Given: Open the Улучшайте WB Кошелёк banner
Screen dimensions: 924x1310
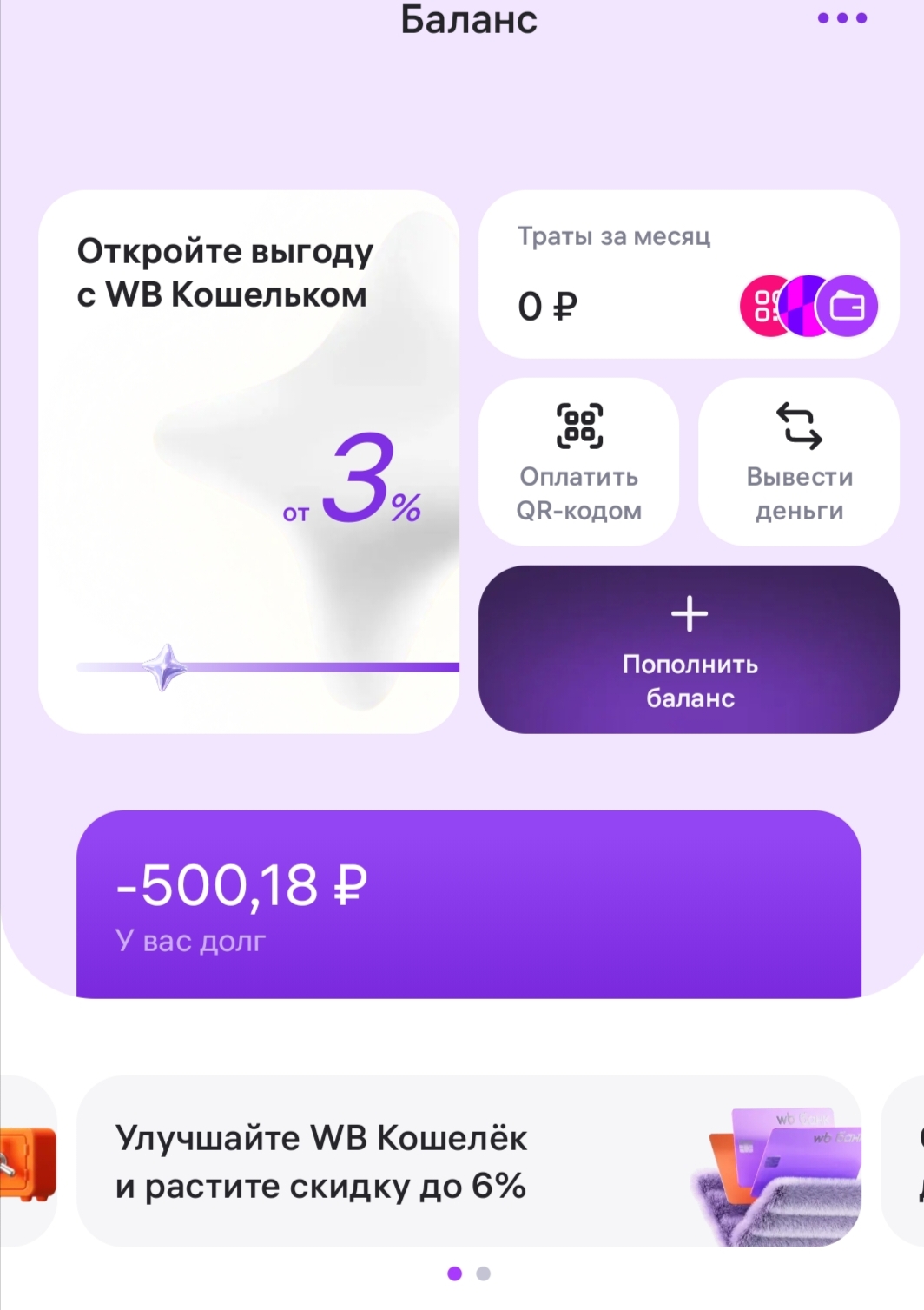Looking at the screenshot, I should 469,1161.
